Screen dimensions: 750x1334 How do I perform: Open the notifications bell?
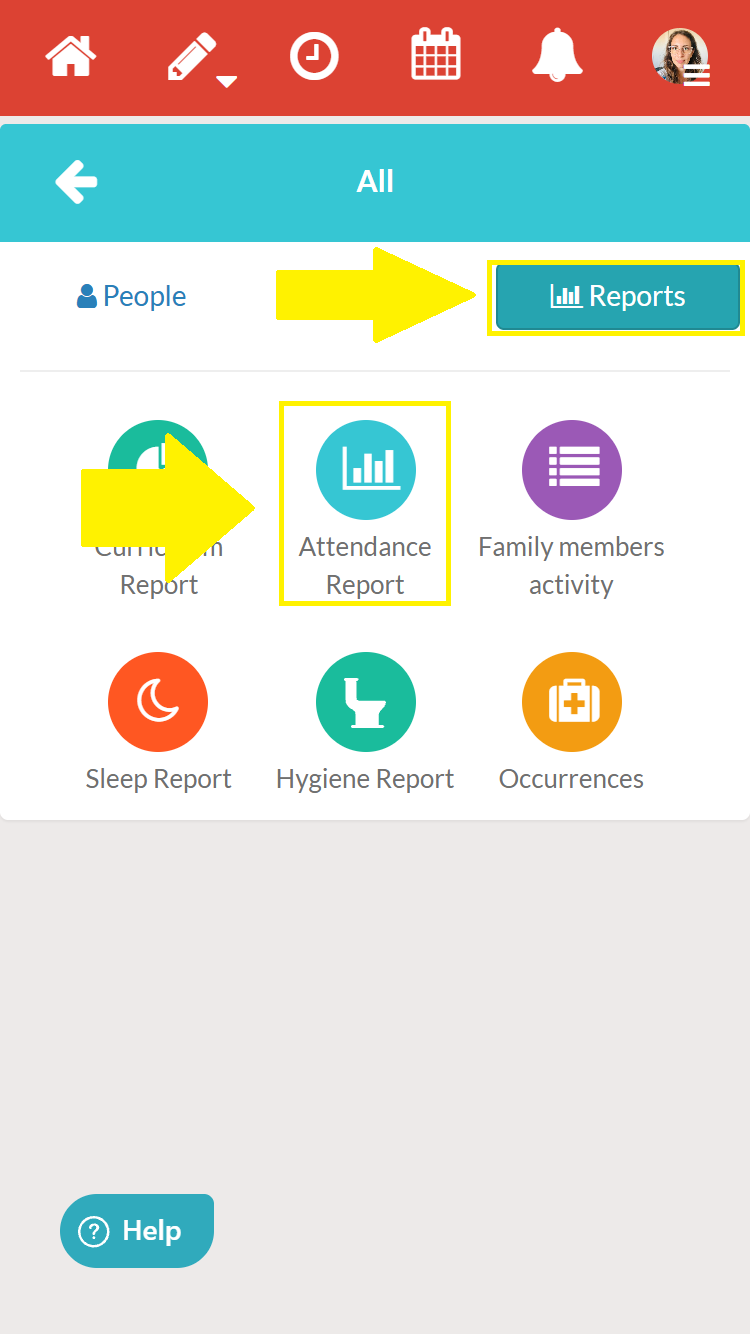point(557,55)
